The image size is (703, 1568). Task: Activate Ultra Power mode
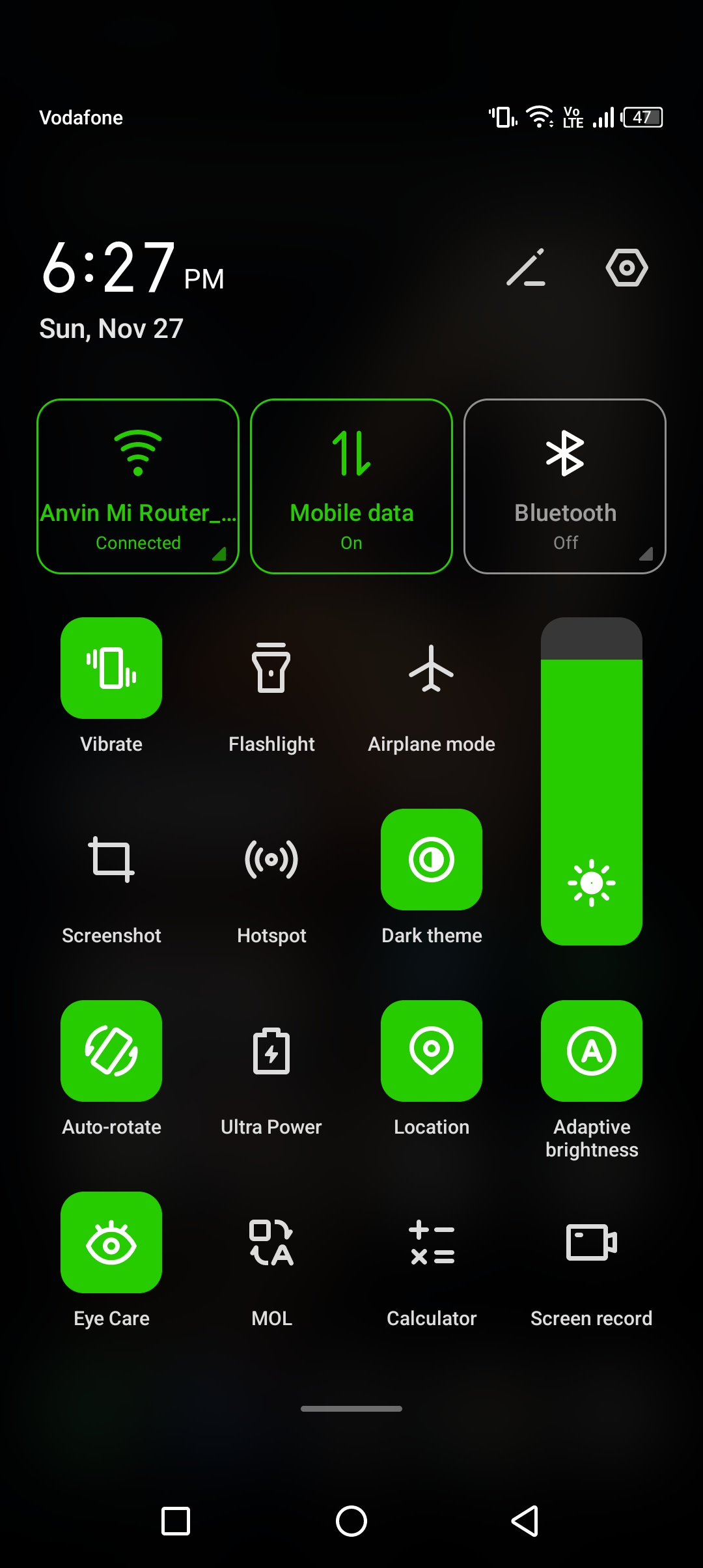point(271,1051)
